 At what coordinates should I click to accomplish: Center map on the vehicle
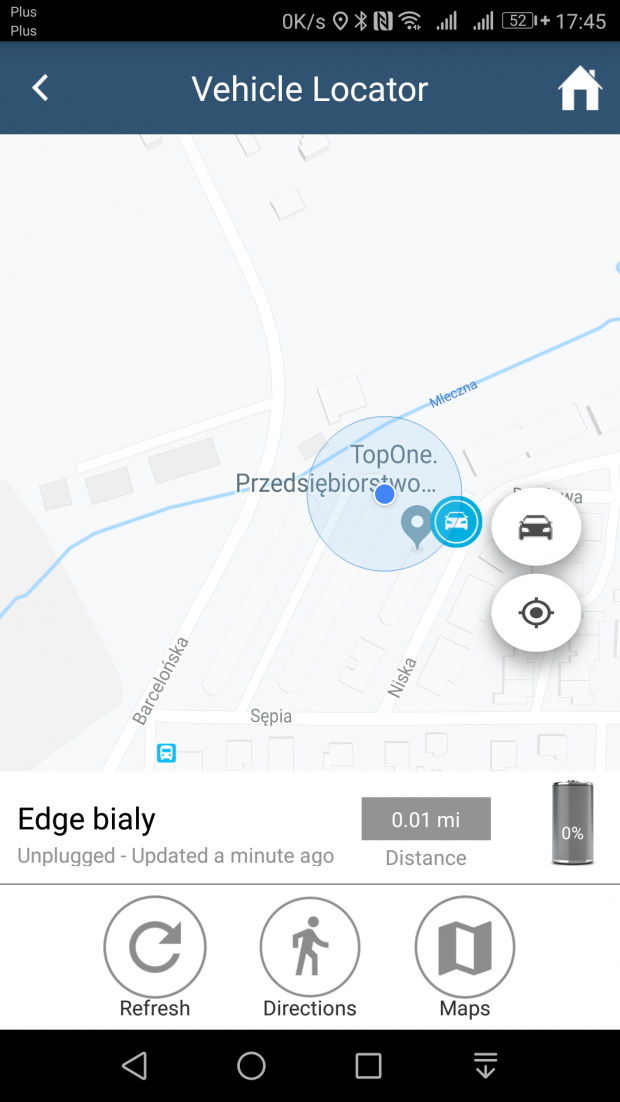pyautogui.click(x=536, y=526)
